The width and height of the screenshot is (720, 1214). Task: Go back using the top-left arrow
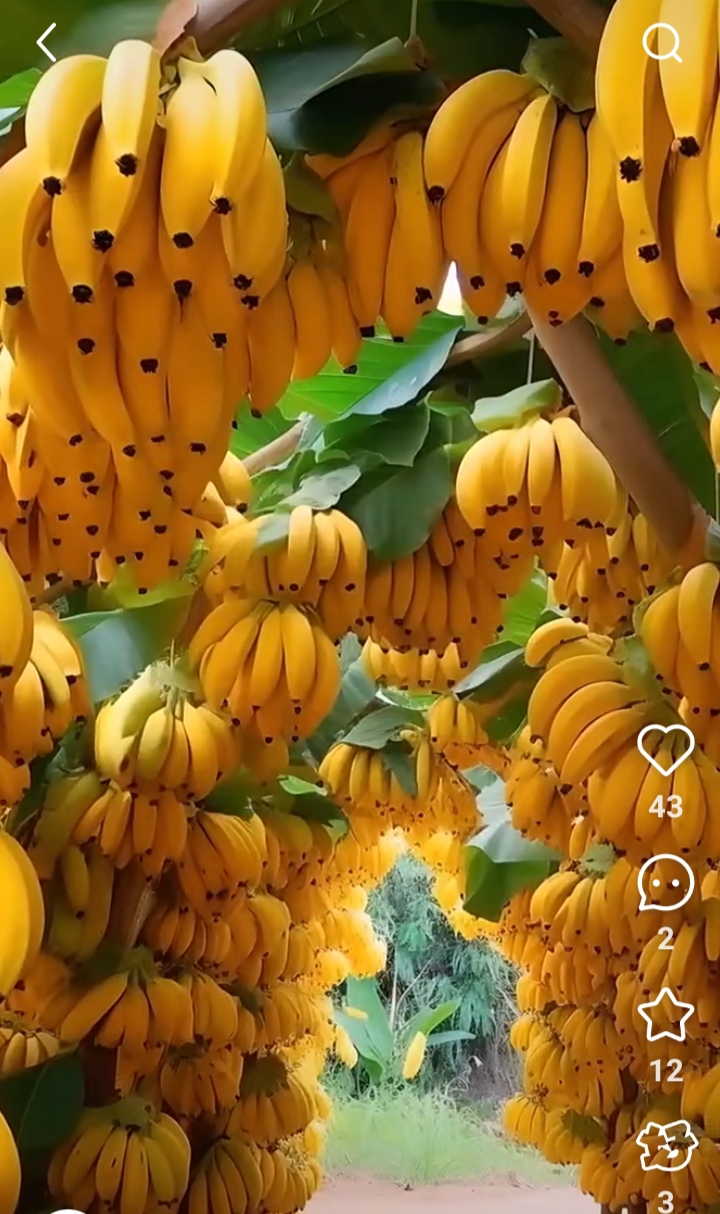[46, 42]
